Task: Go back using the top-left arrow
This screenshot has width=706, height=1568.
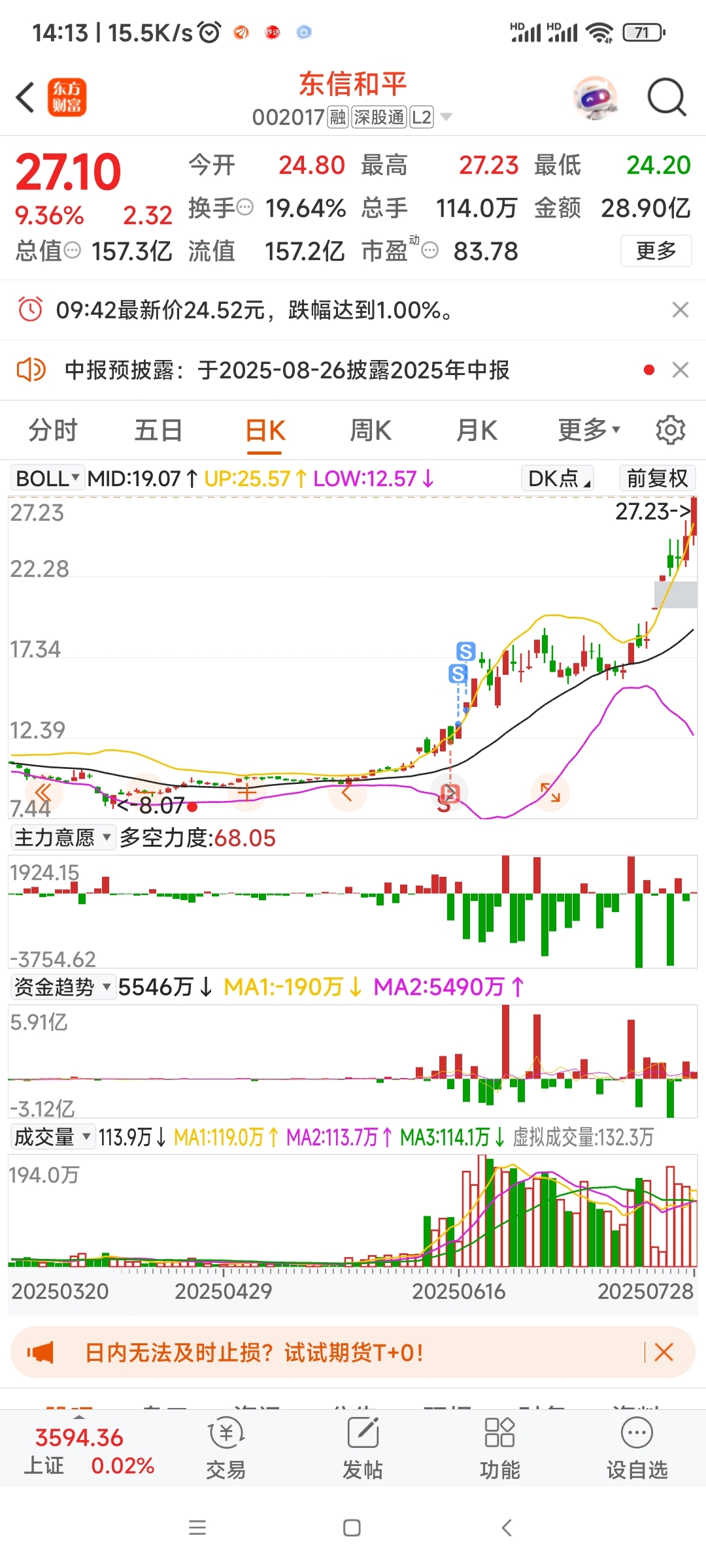Action: pos(25,98)
